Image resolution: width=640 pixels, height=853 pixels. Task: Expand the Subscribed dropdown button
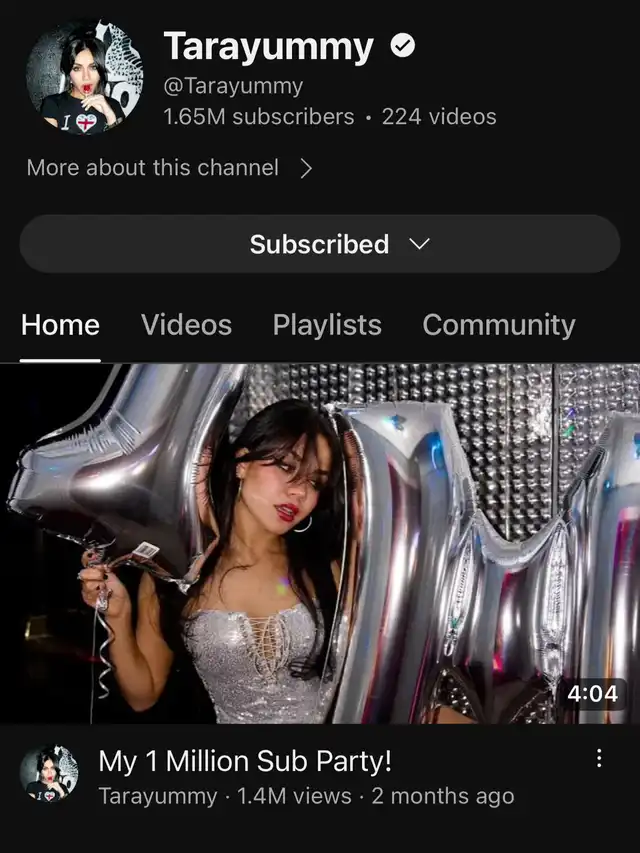point(320,244)
